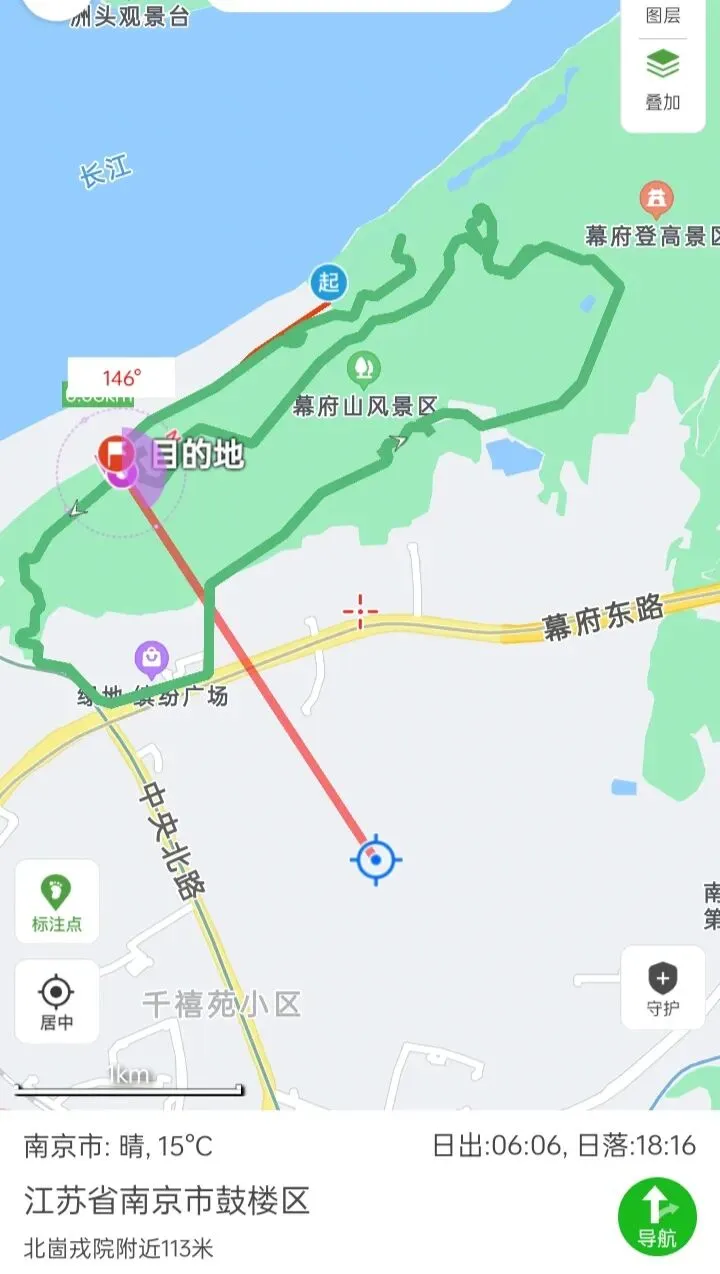
Task: Open the 守护 guard feature
Action: tap(662, 988)
